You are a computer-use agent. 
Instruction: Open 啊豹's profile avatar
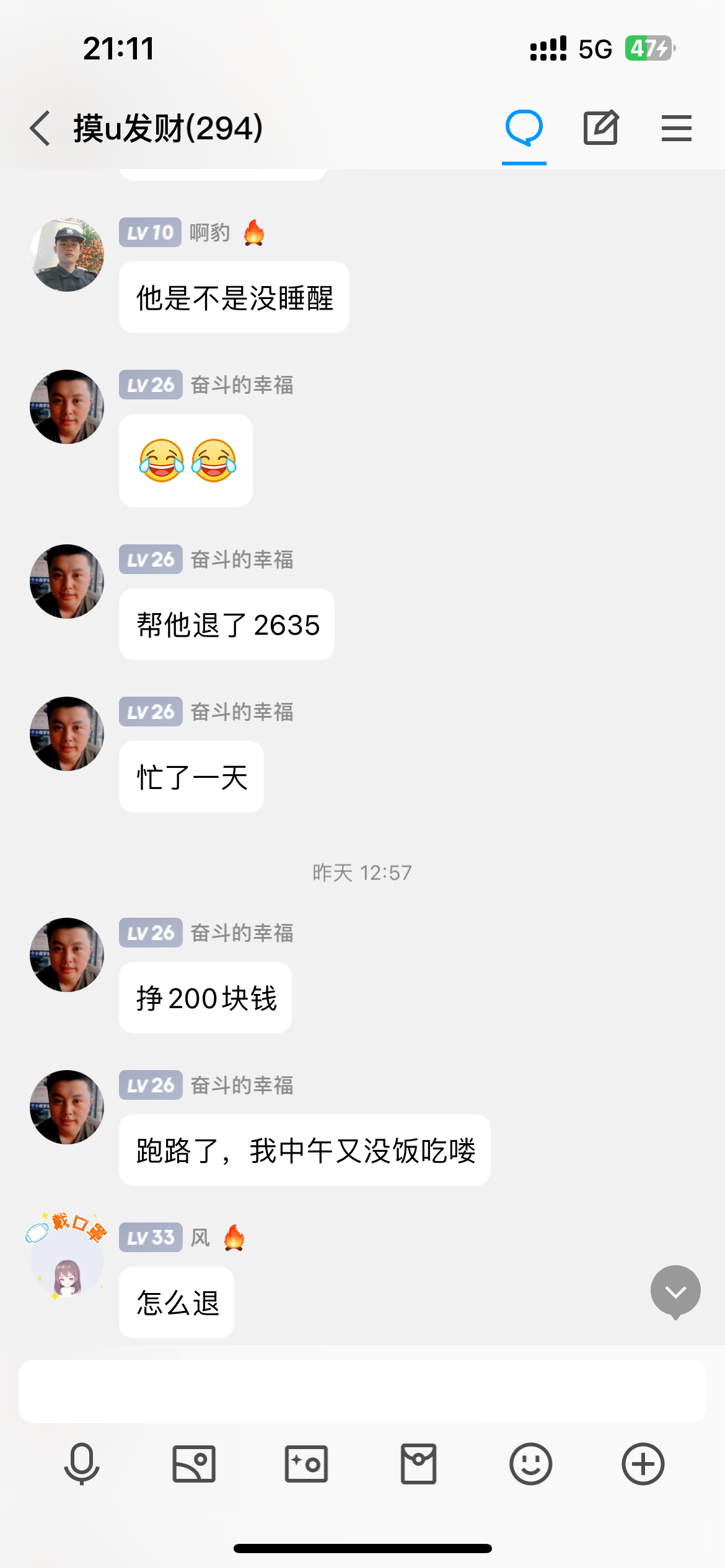pyautogui.click(x=67, y=255)
